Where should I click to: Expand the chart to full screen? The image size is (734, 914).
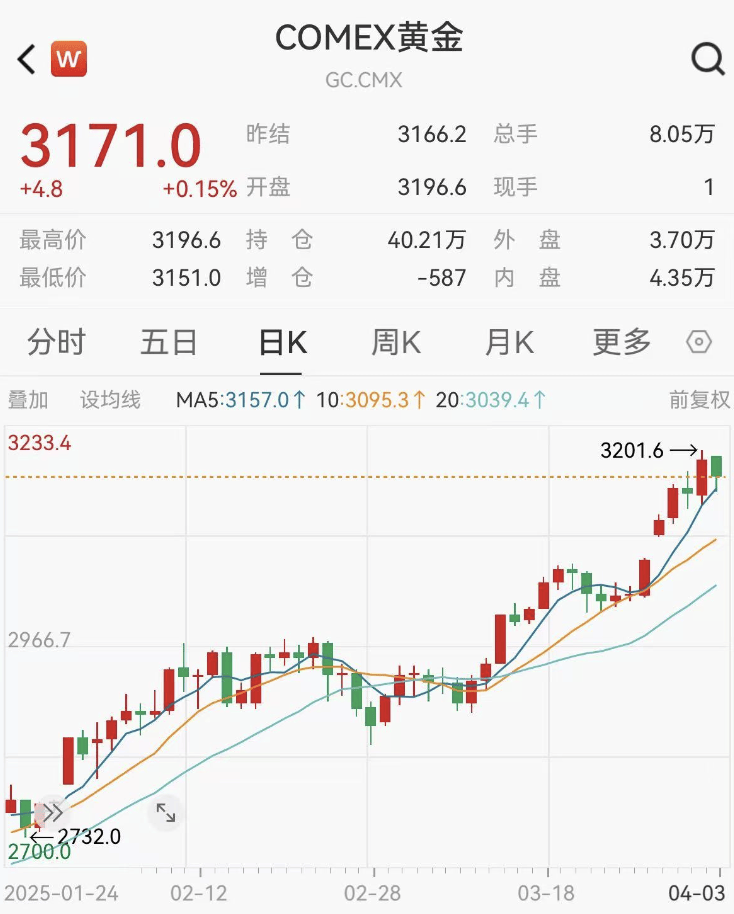[x=166, y=813]
